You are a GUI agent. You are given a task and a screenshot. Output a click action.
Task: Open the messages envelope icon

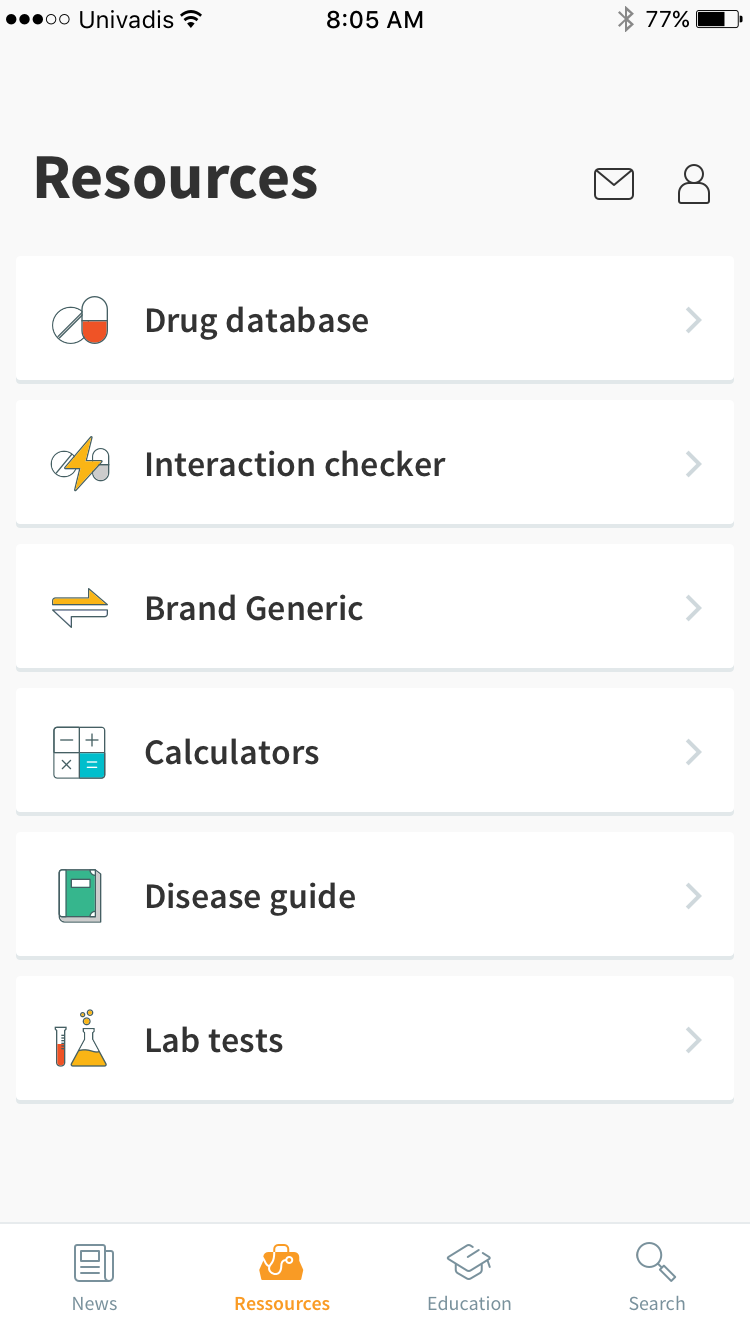[x=614, y=184]
